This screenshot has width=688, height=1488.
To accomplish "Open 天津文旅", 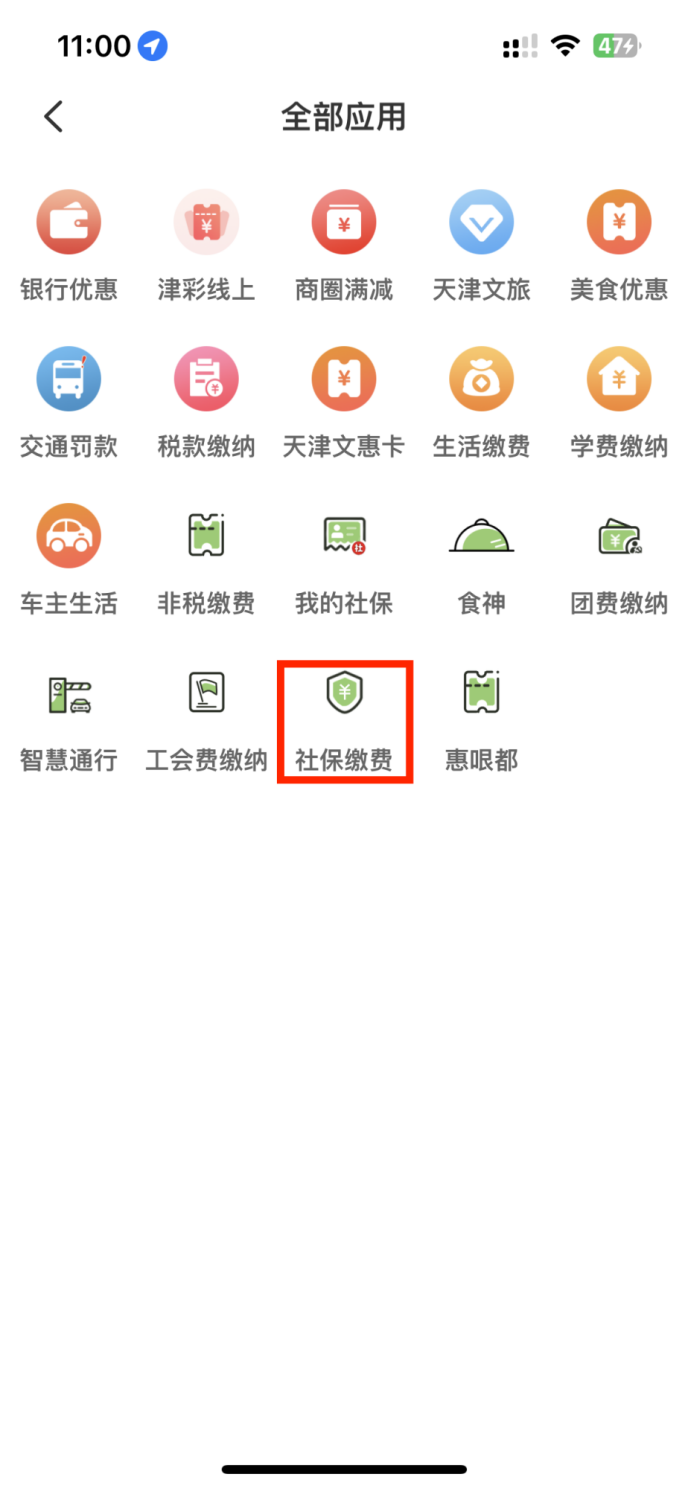I will (x=481, y=246).
